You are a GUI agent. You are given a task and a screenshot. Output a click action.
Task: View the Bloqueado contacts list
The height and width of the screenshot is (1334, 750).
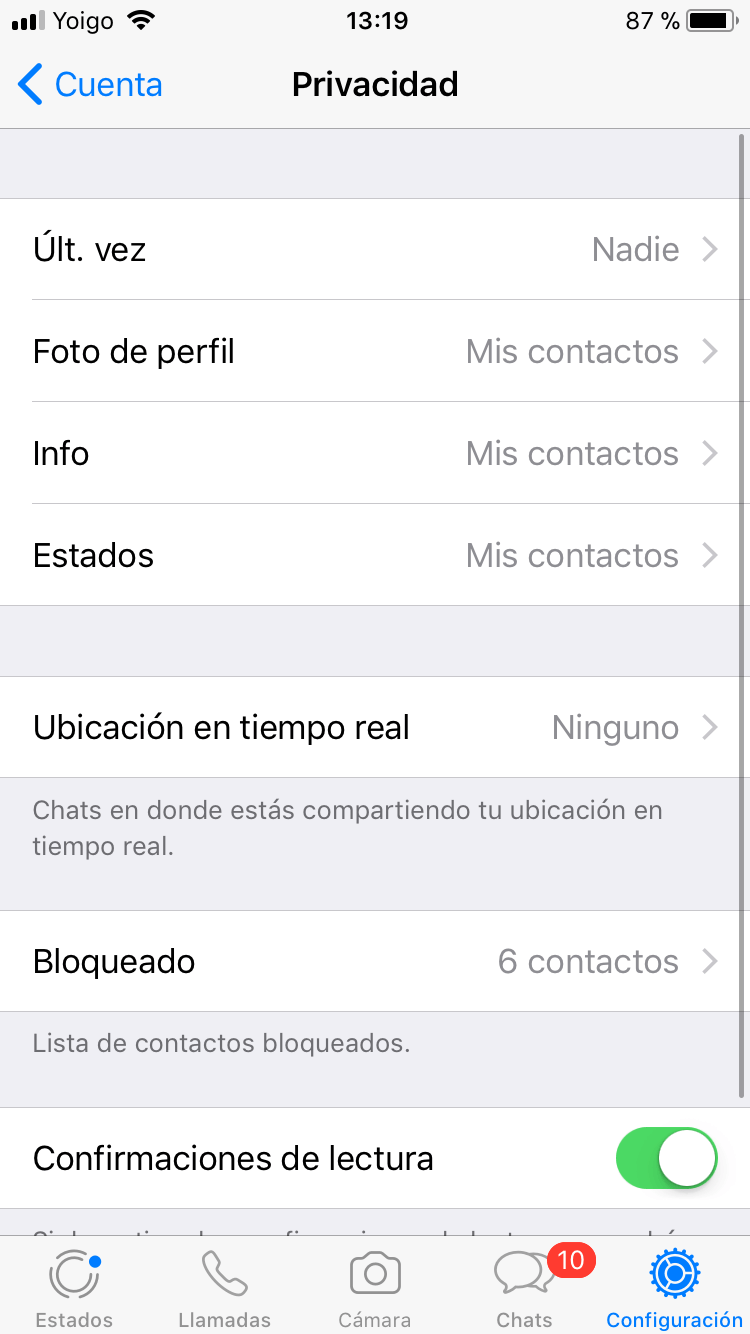pyautogui.click(x=375, y=961)
